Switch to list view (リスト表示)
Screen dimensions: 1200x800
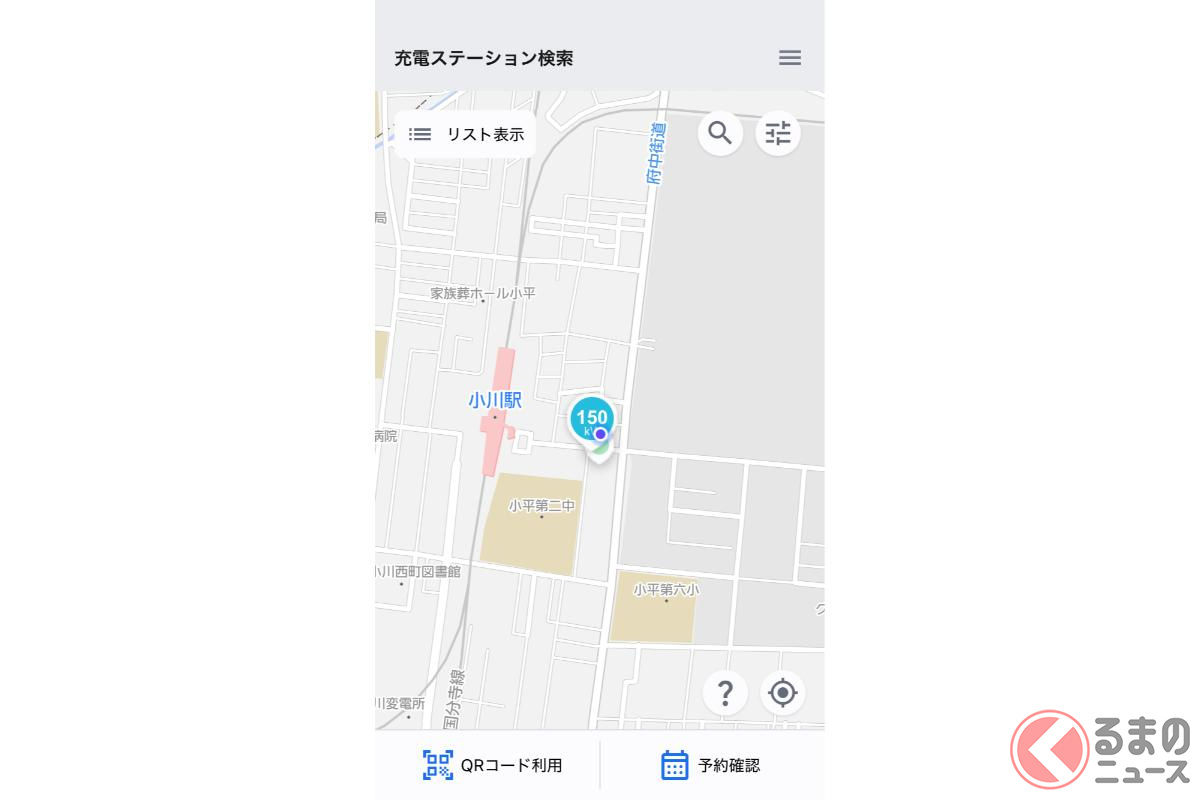coord(466,134)
